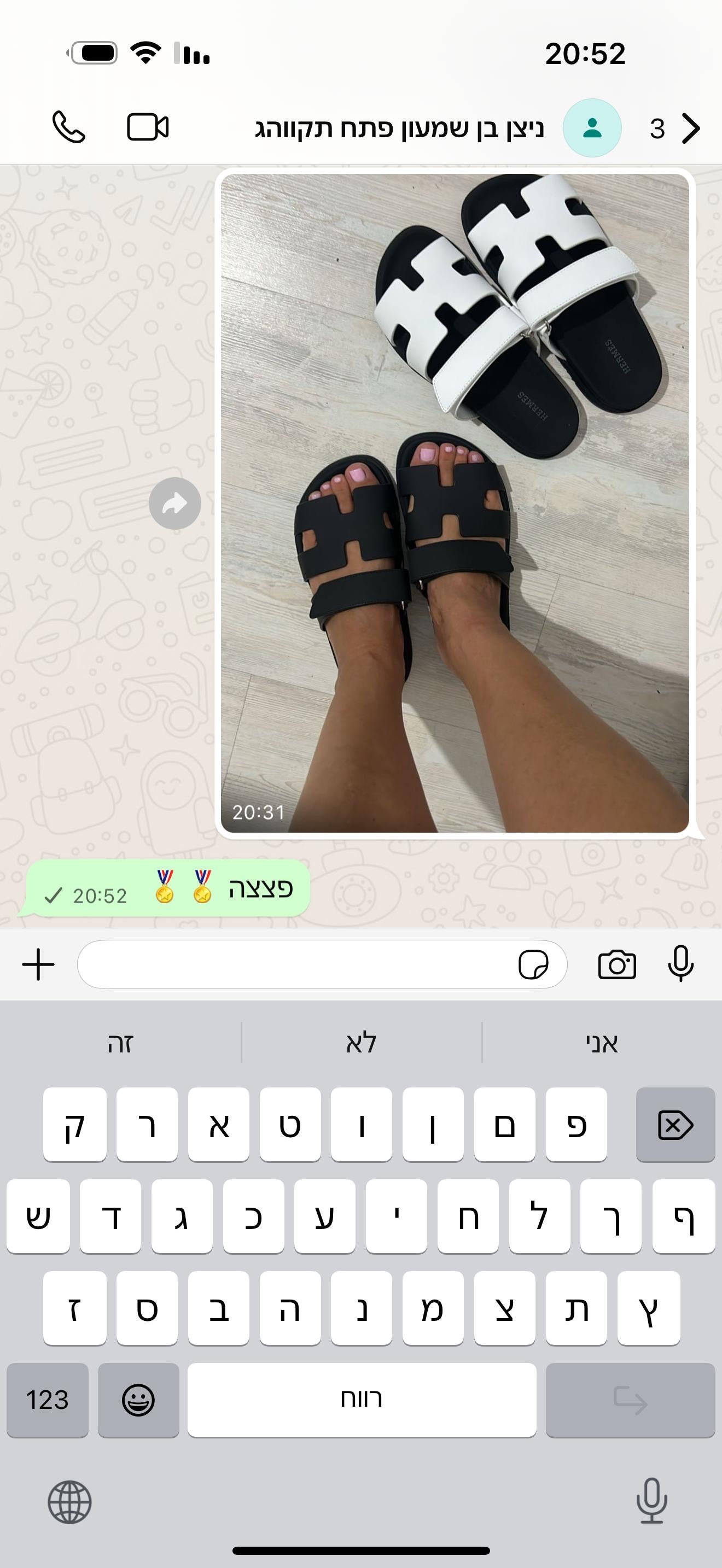Screen dimensions: 722x1568
Task: Open the sticker picker
Action: pyautogui.click(x=533, y=965)
